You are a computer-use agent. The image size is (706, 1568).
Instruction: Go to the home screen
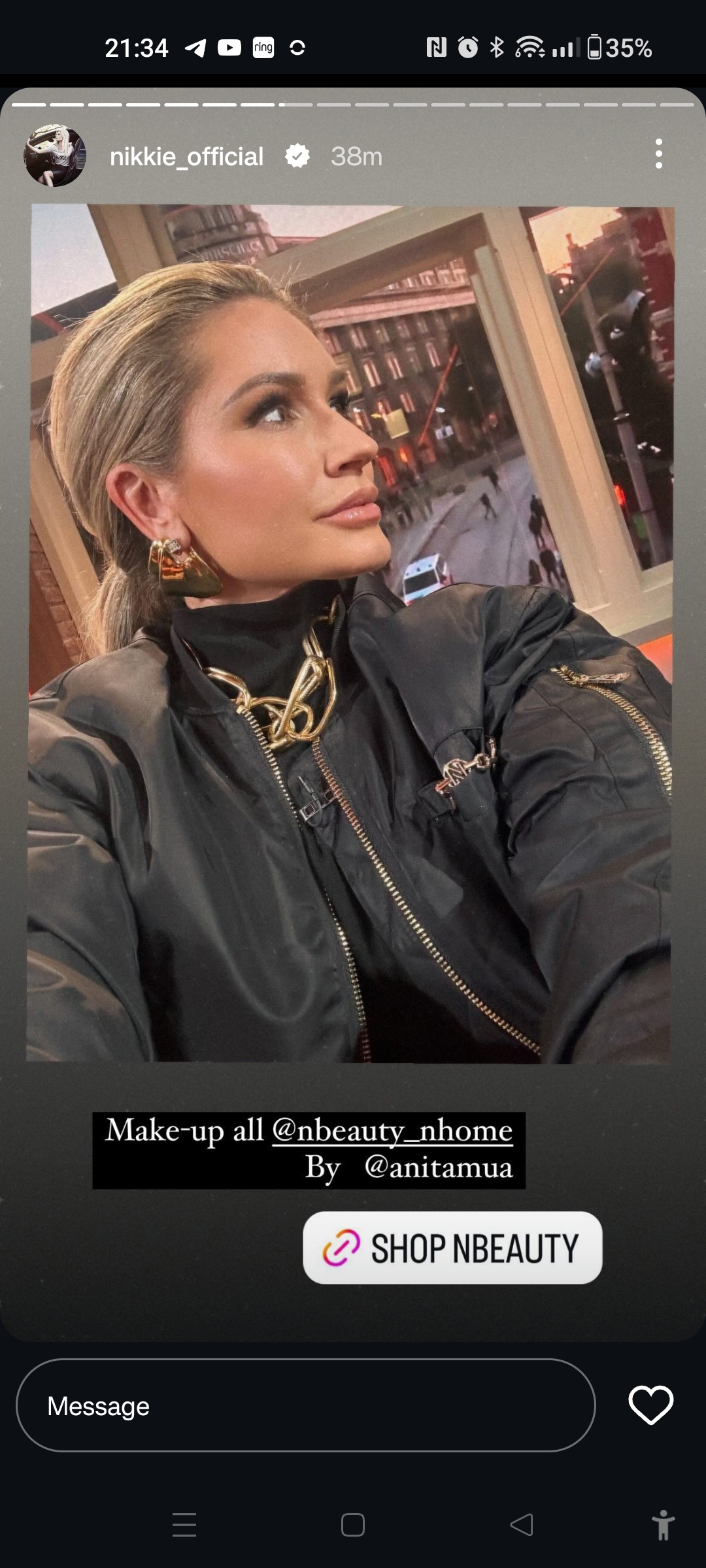point(353,1525)
